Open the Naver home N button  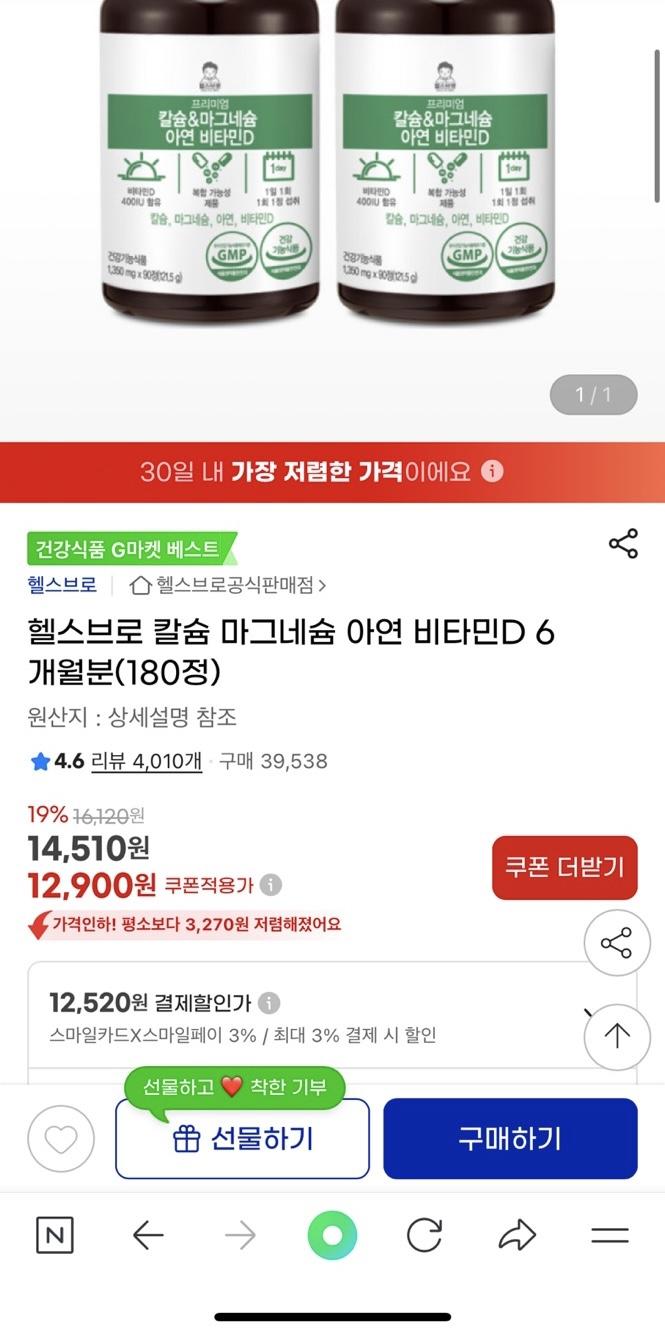(55, 1236)
